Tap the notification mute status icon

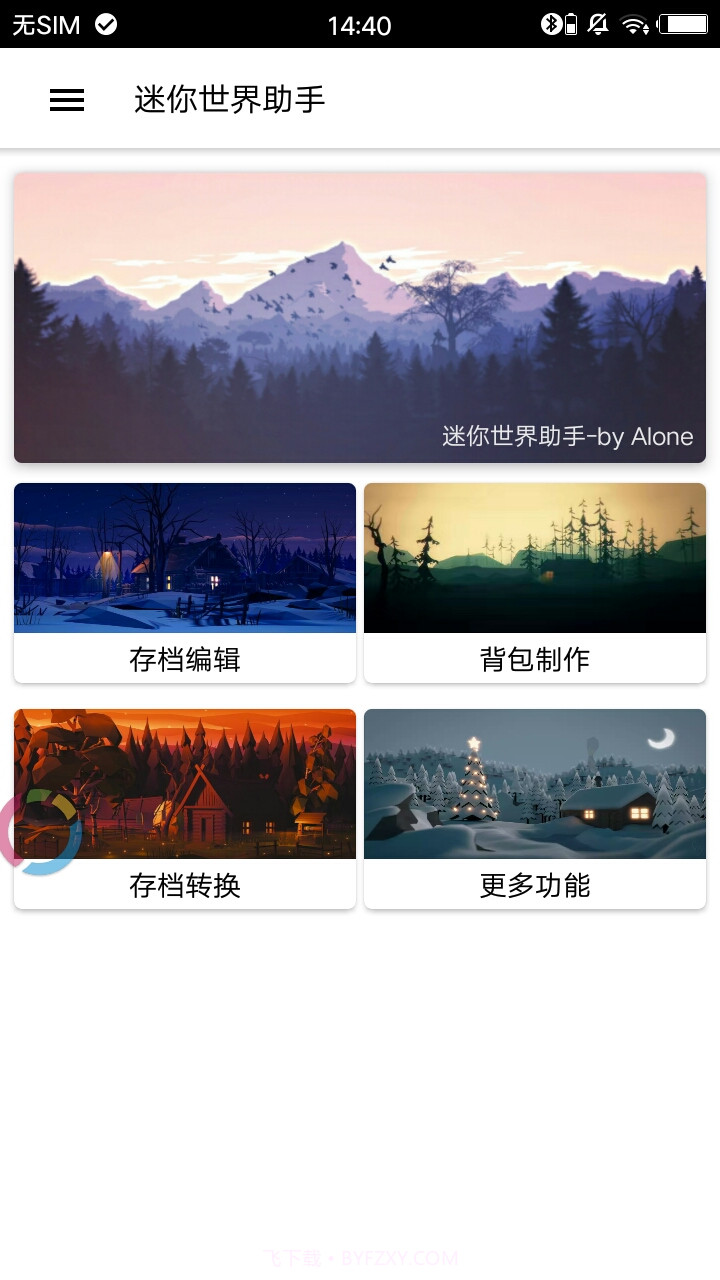point(597,23)
